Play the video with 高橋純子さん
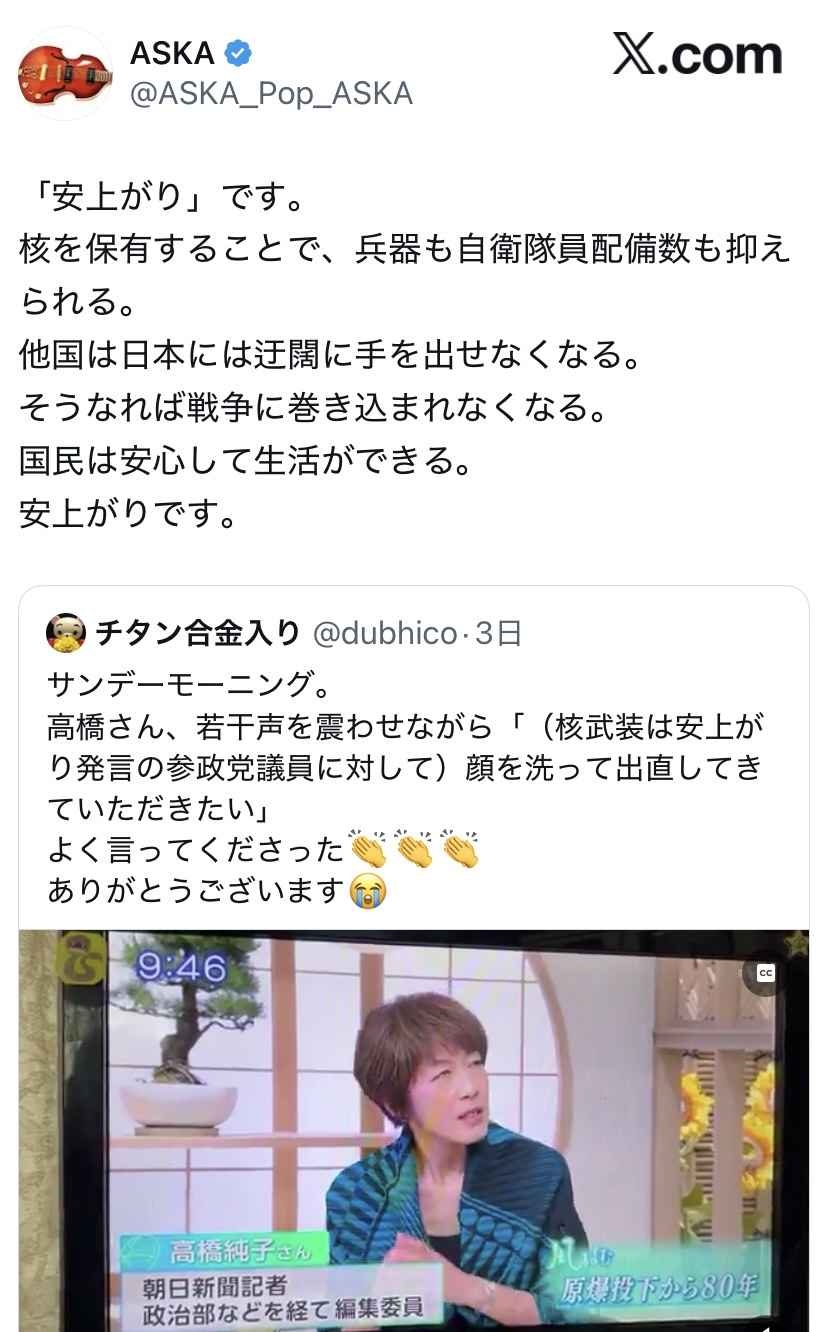The image size is (828, 1332). coord(414,1130)
